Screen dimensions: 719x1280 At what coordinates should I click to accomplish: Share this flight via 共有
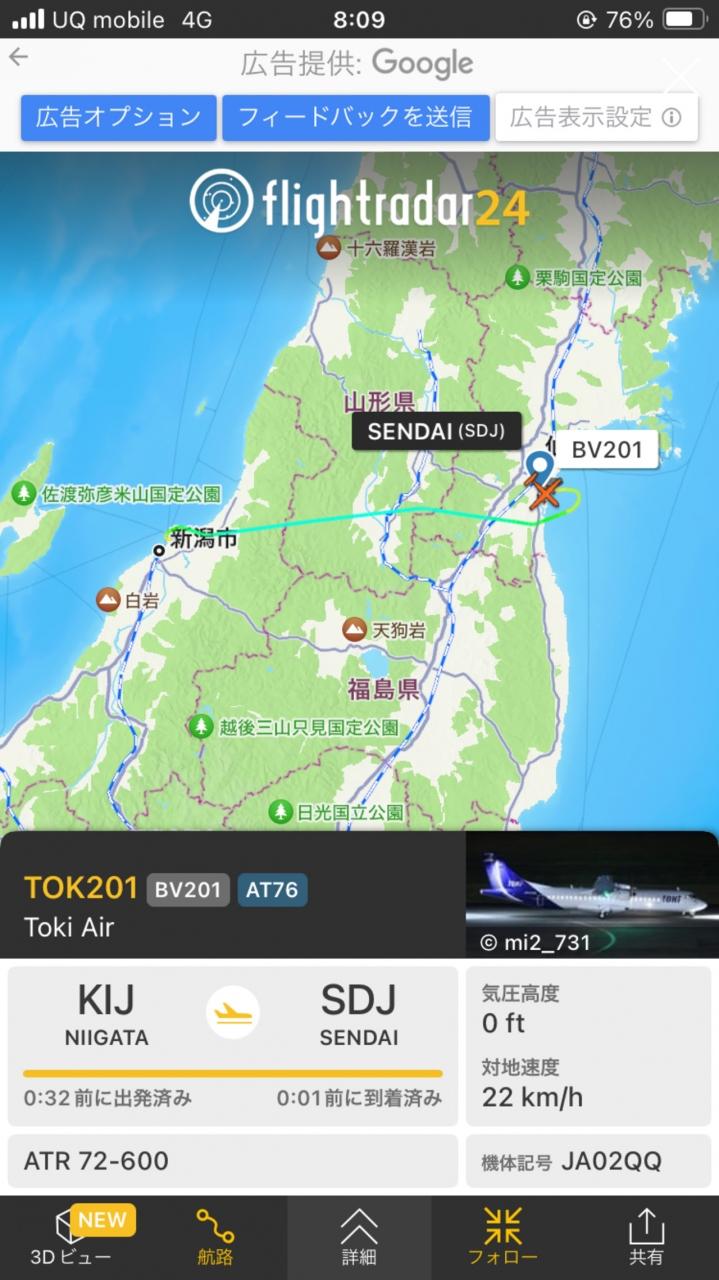[x=646, y=1237]
